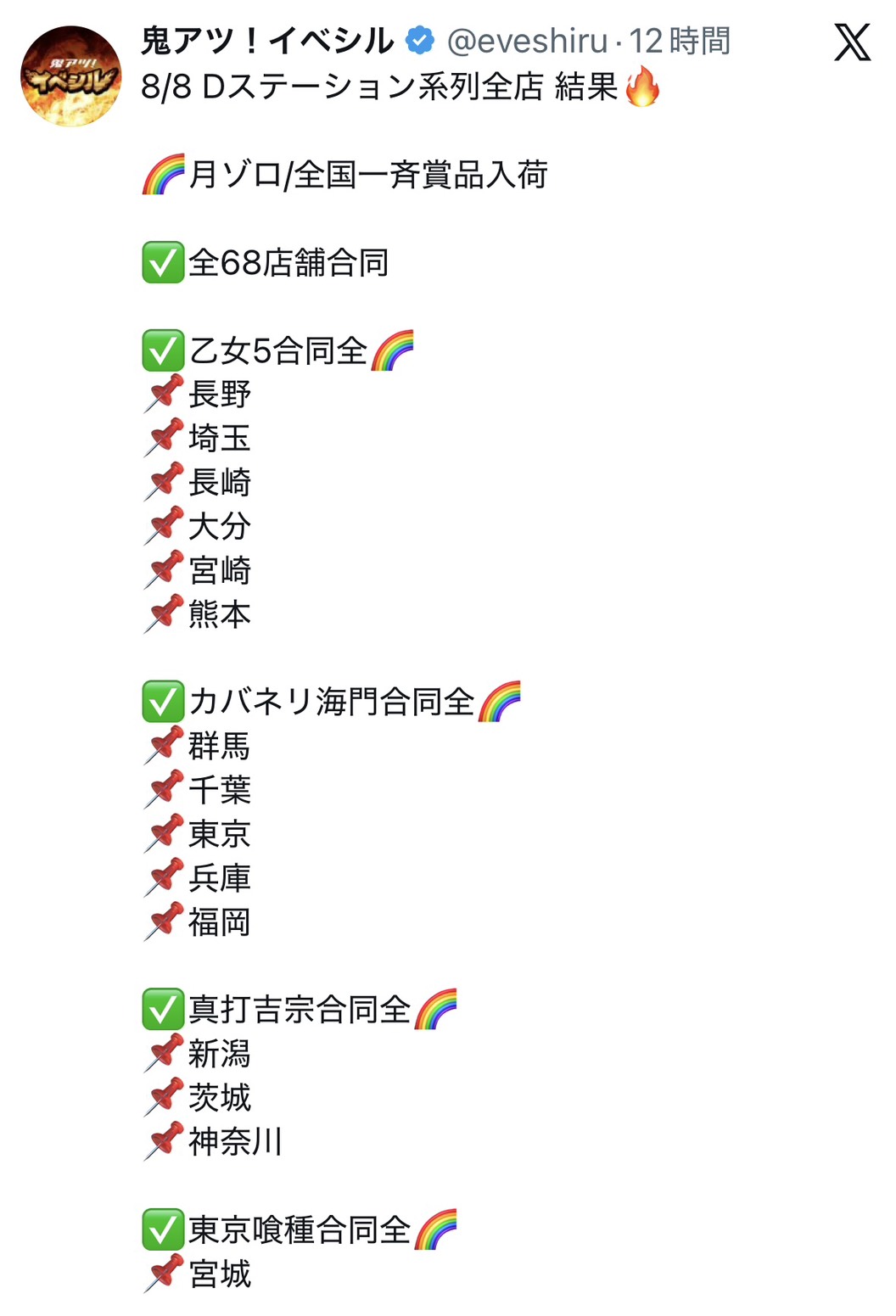The image size is (896, 1316).
Task: Open the 12時間 timestamp of the post
Action: click(680, 41)
